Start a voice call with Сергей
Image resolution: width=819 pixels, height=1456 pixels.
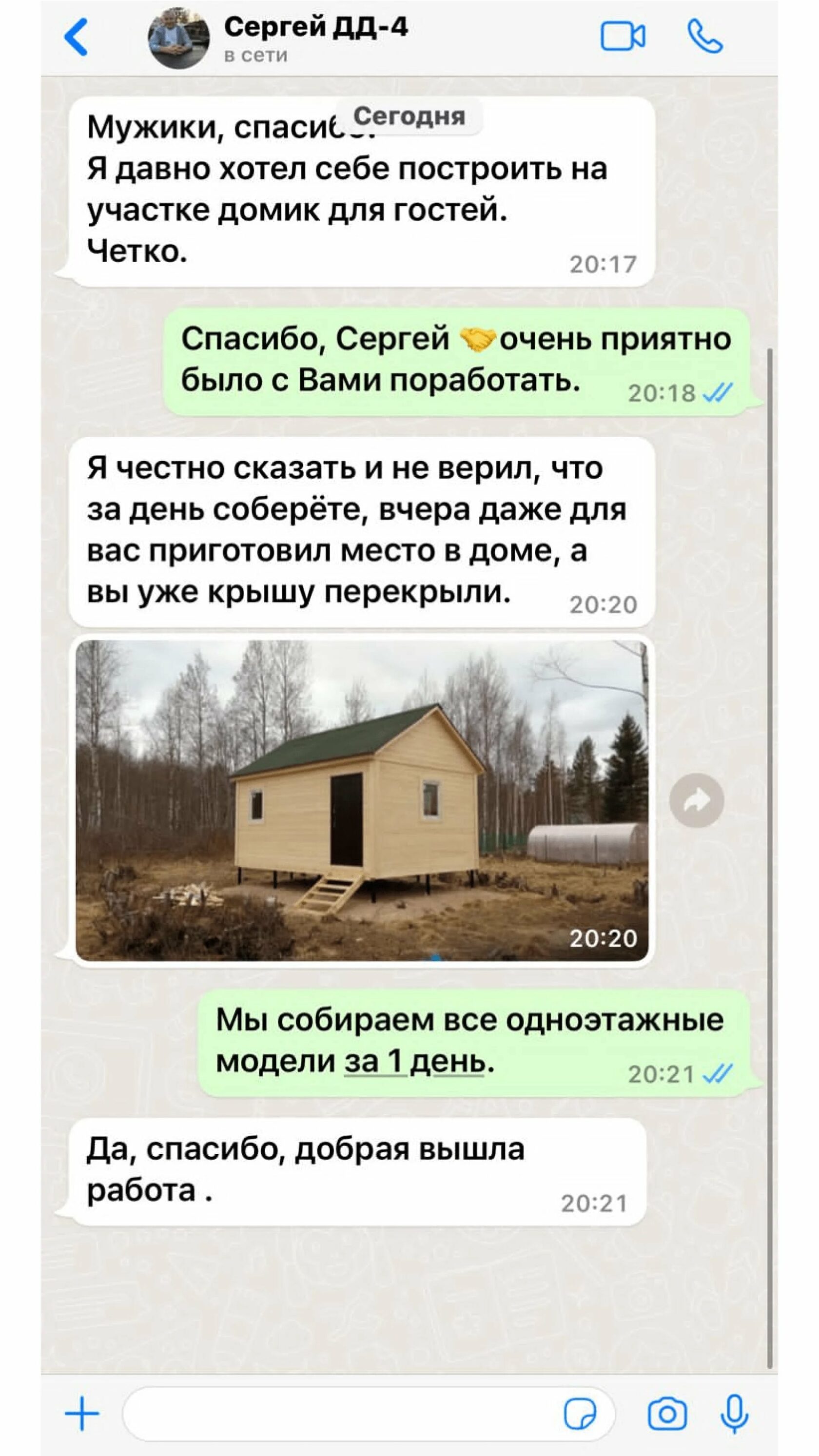(x=705, y=38)
